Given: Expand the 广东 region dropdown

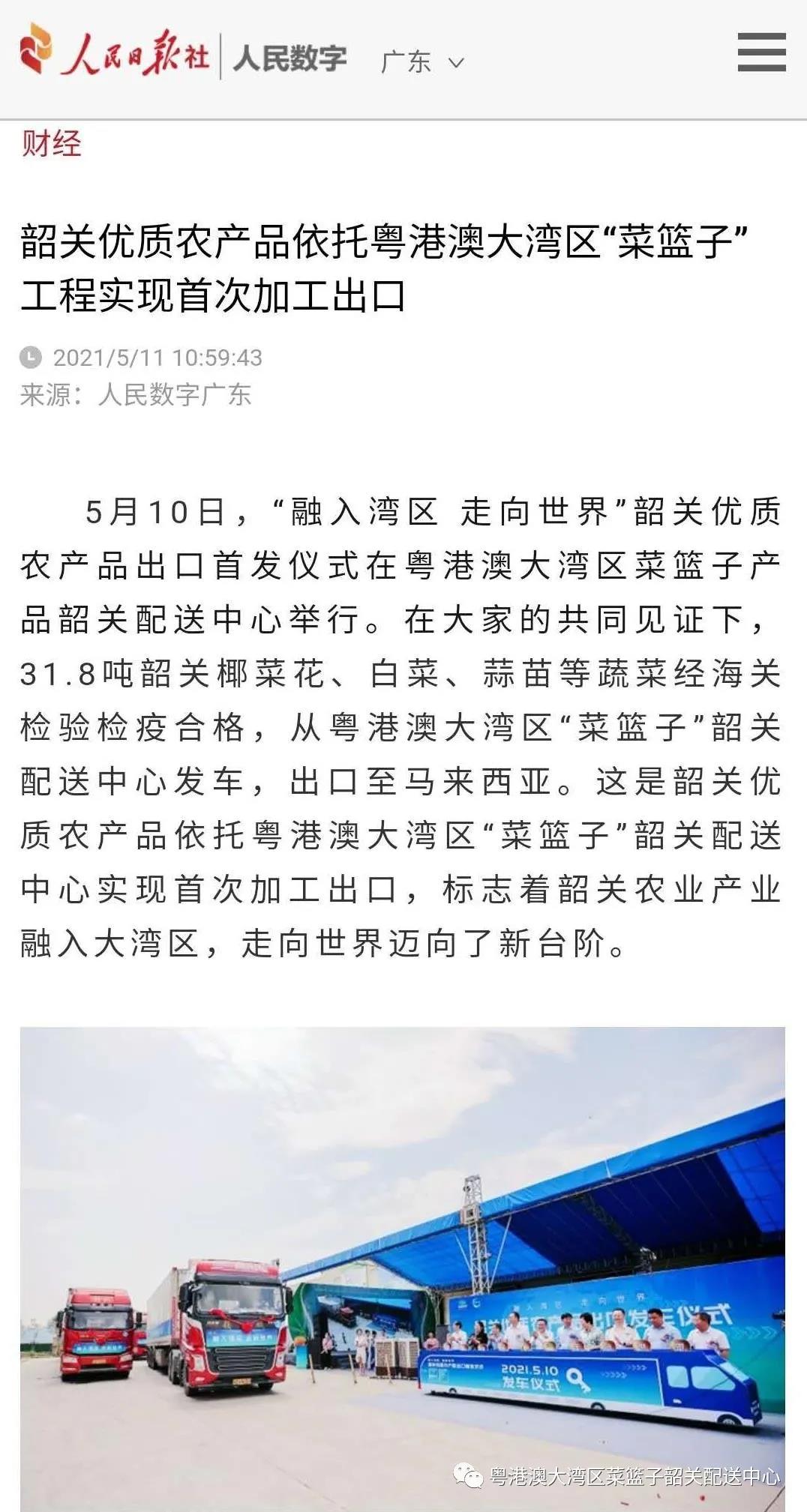Looking at the screenshot, I should pos(421,61).
